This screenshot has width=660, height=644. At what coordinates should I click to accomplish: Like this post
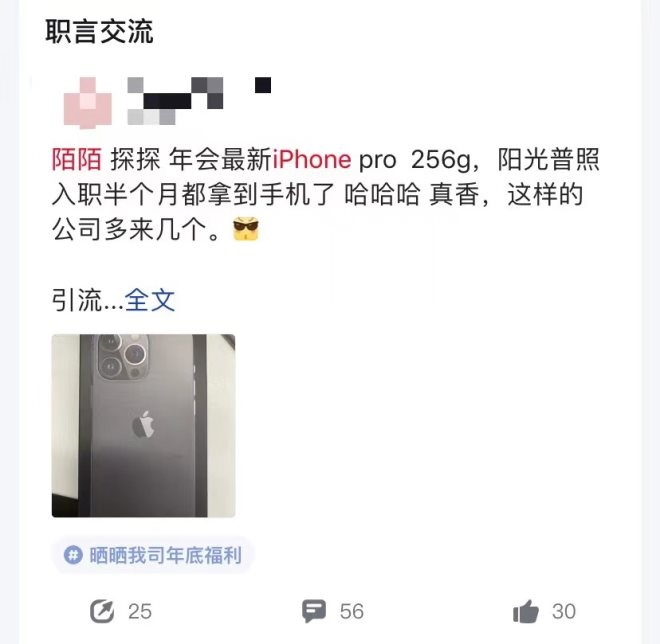(526, 611)
